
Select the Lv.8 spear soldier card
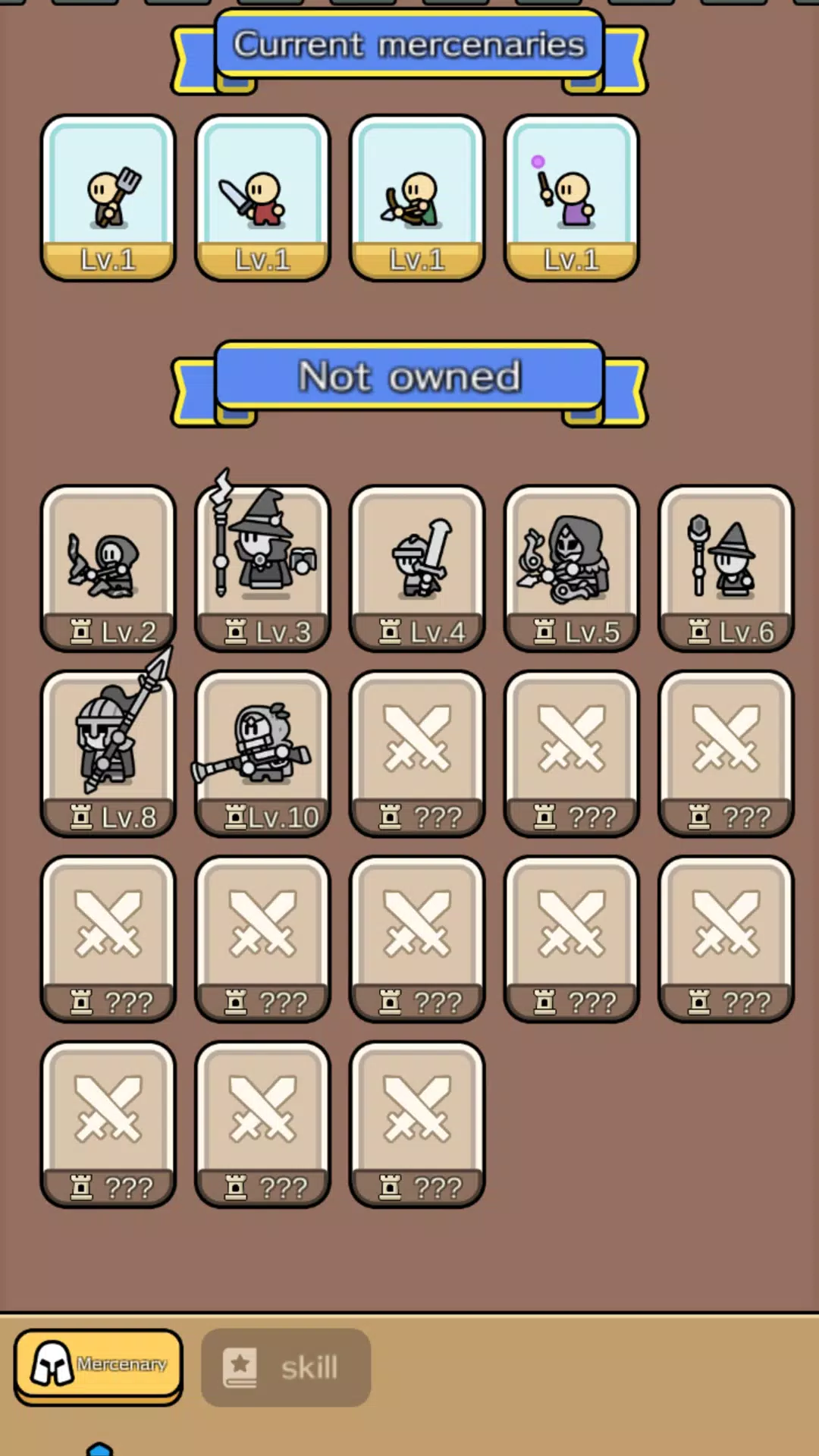108,751
